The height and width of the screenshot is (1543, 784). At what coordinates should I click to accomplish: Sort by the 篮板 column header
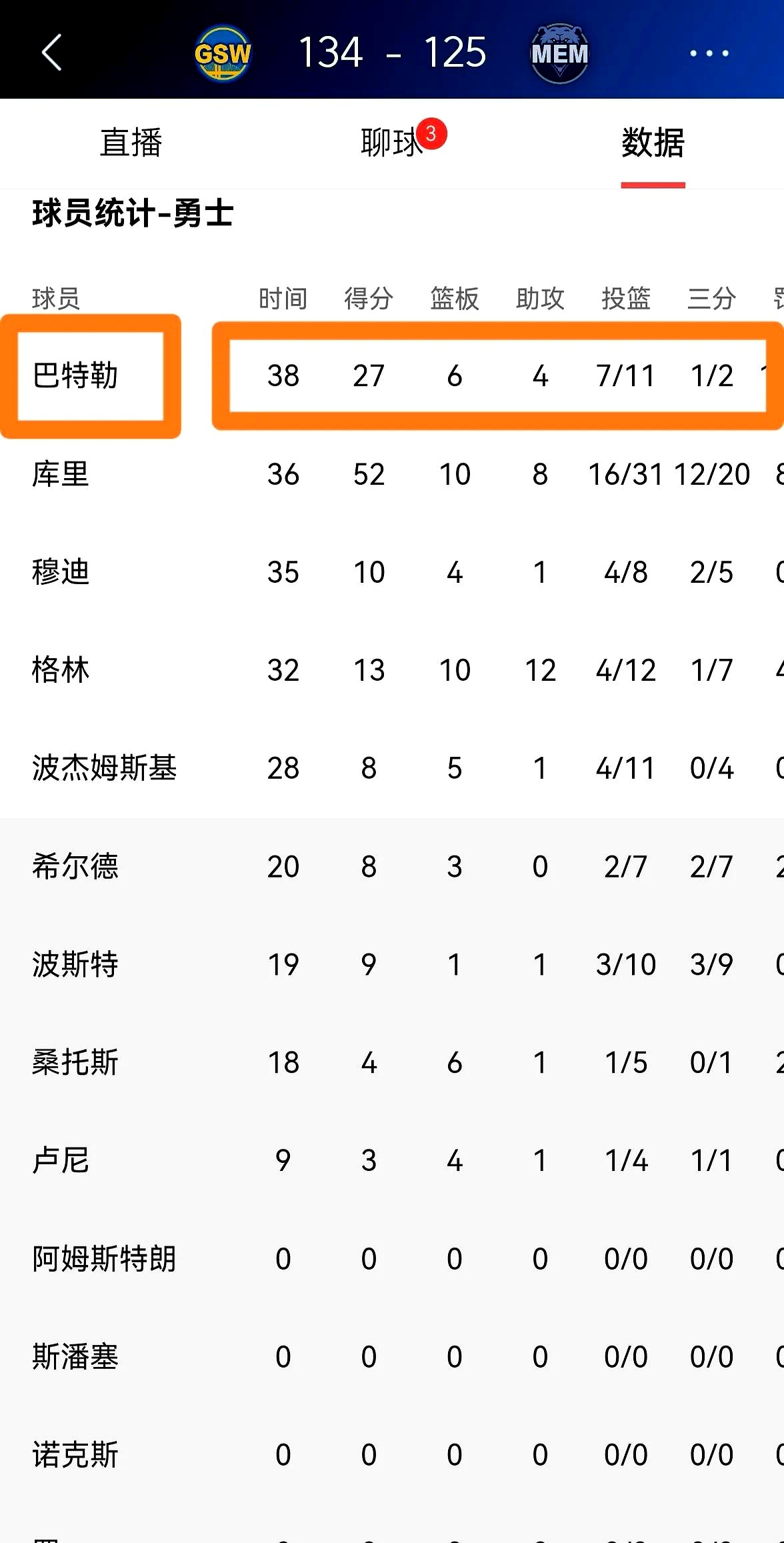coord(454,298)
